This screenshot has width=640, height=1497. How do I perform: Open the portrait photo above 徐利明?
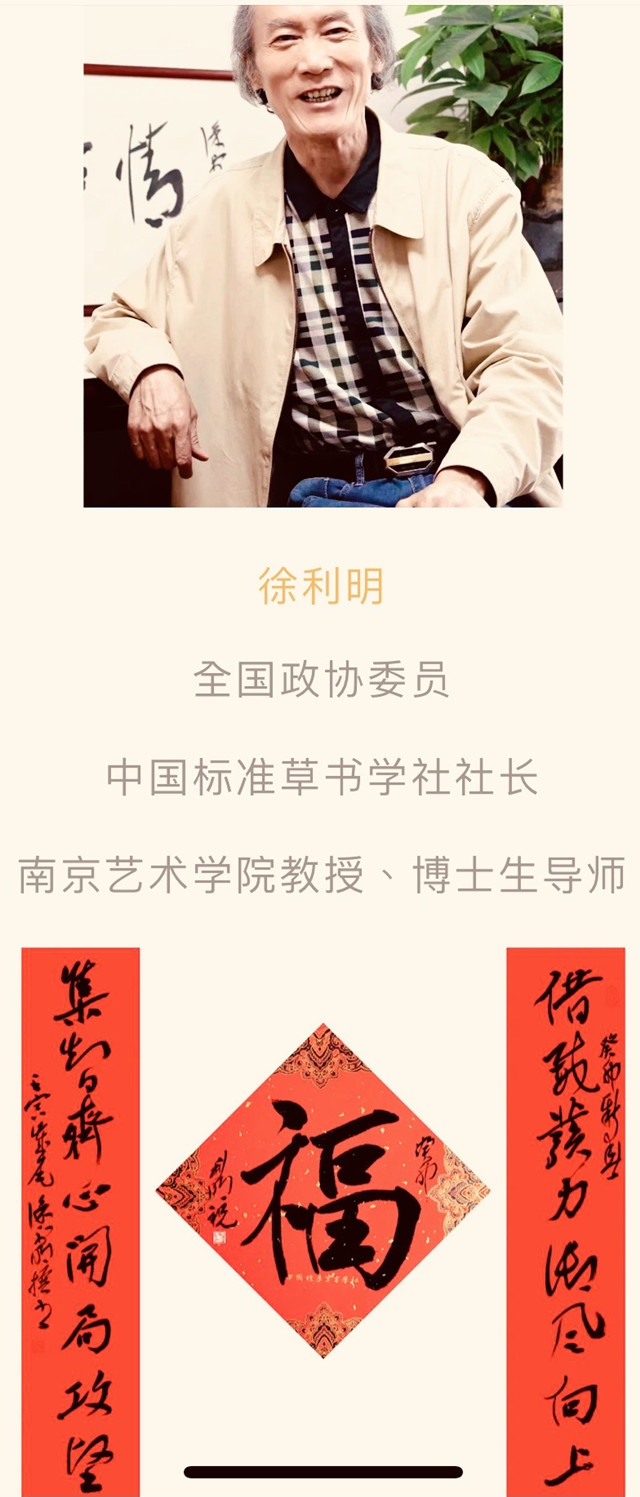click(x=322, y=256)
